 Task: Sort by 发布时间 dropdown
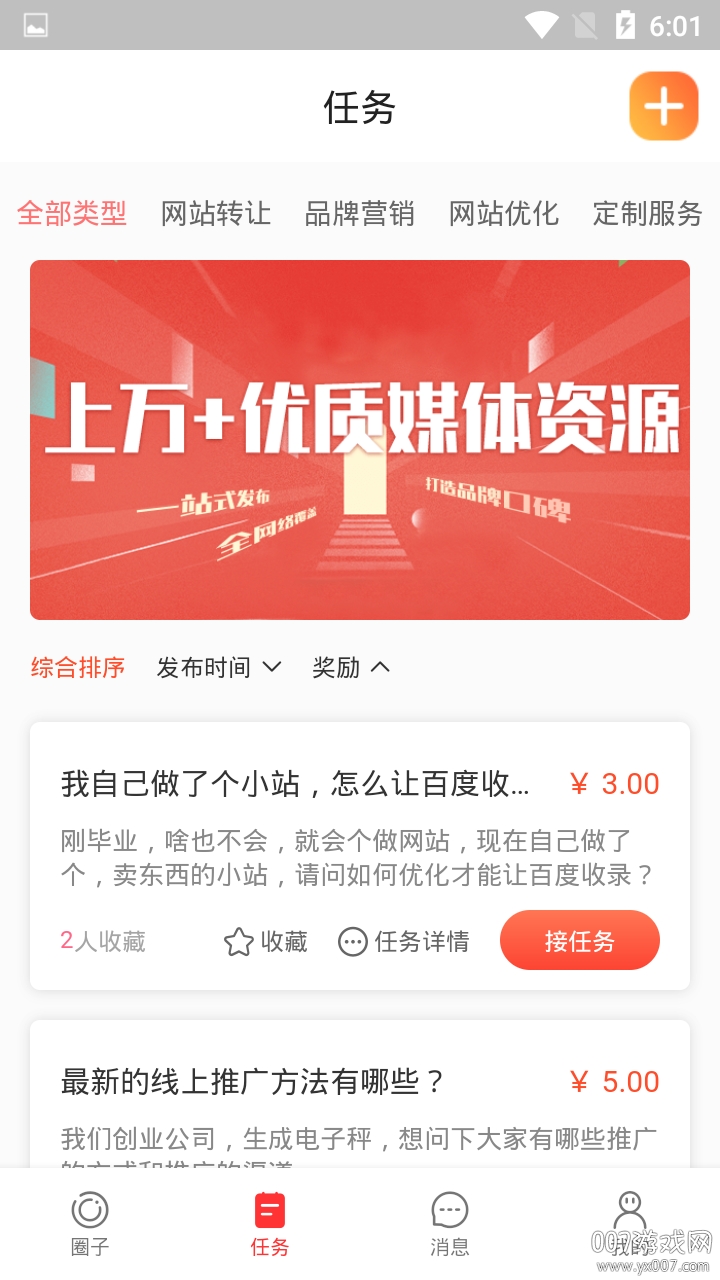[x=219, y=667]
